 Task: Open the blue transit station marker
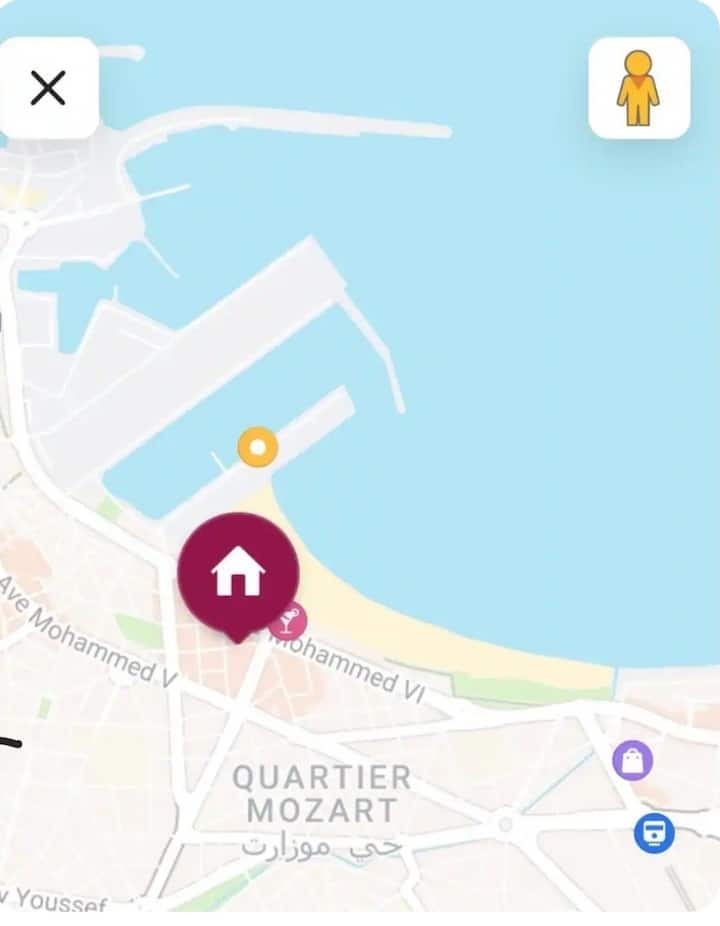point(654,833)
